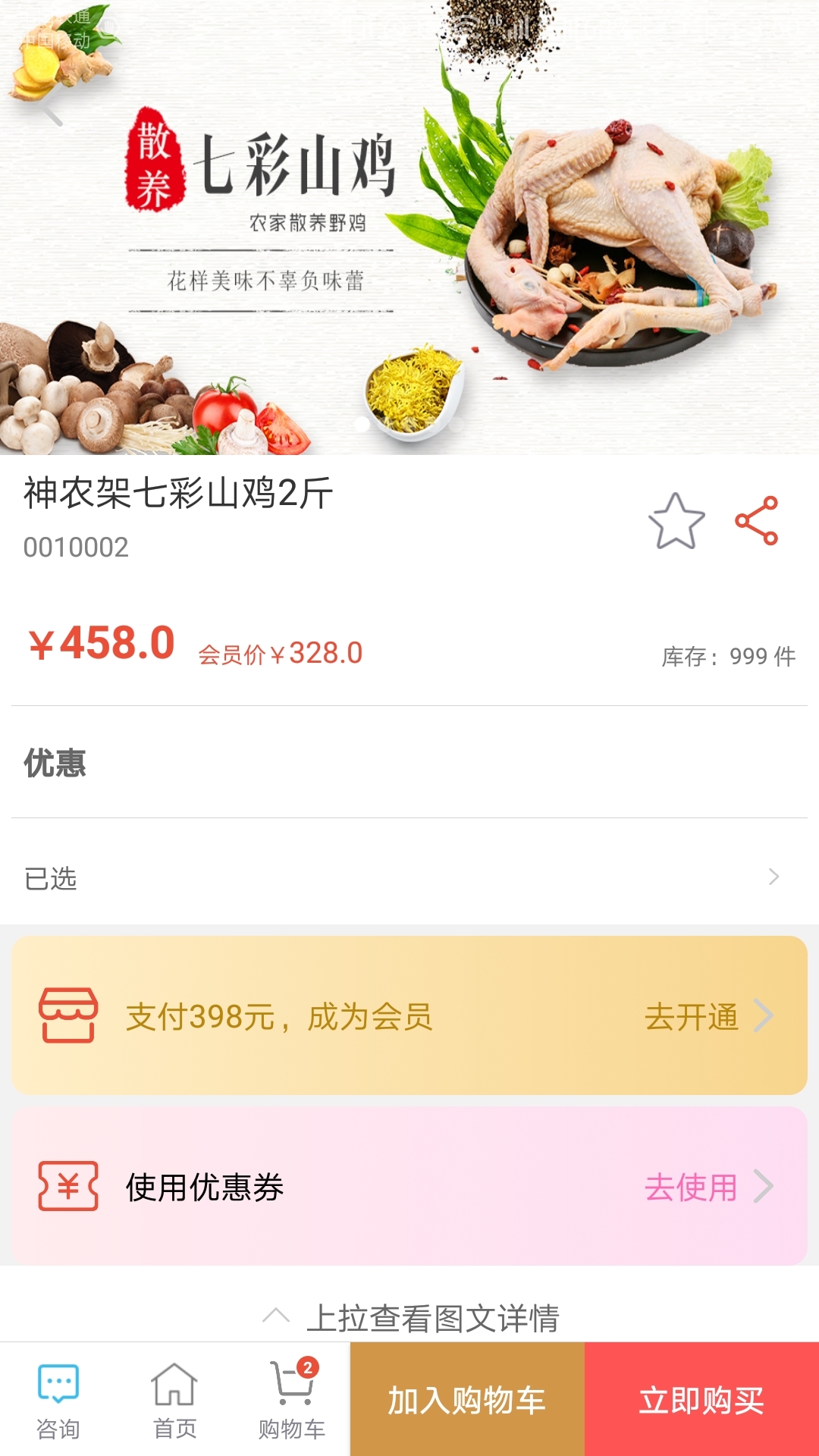
Task: Open the 已选 selection row
Action: pos(409,877)
